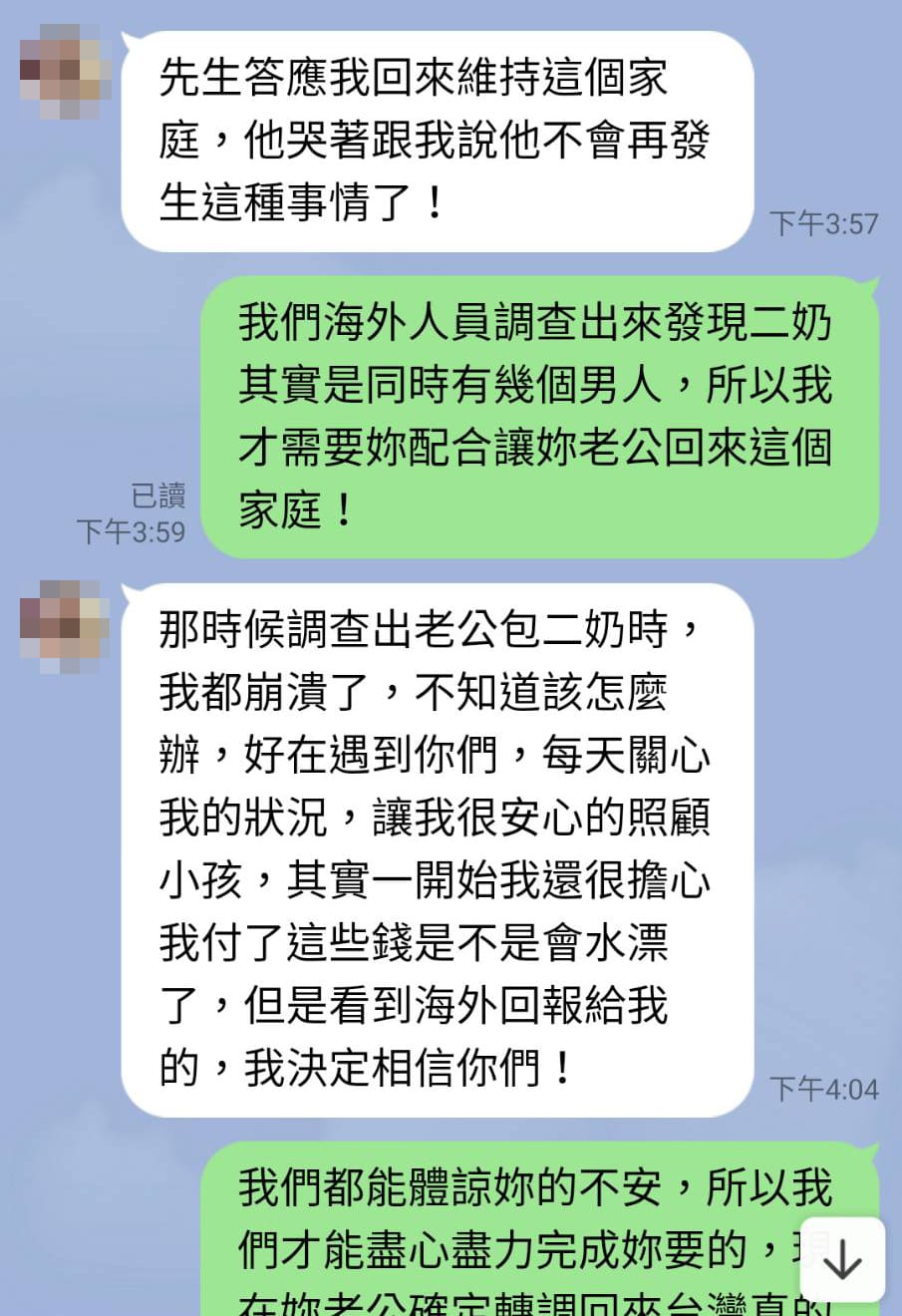Open sender avatar beside 先生答應我回來 message

(65, 70)
